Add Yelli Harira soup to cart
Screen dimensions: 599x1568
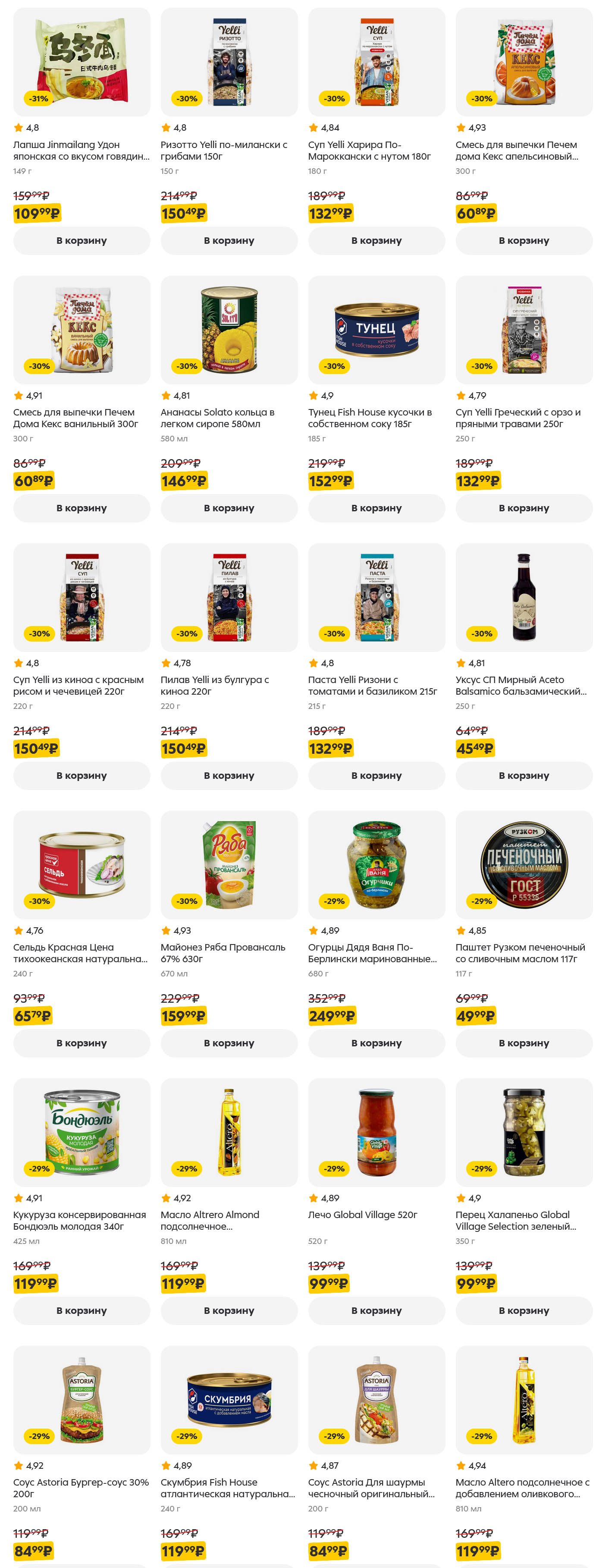376,240
